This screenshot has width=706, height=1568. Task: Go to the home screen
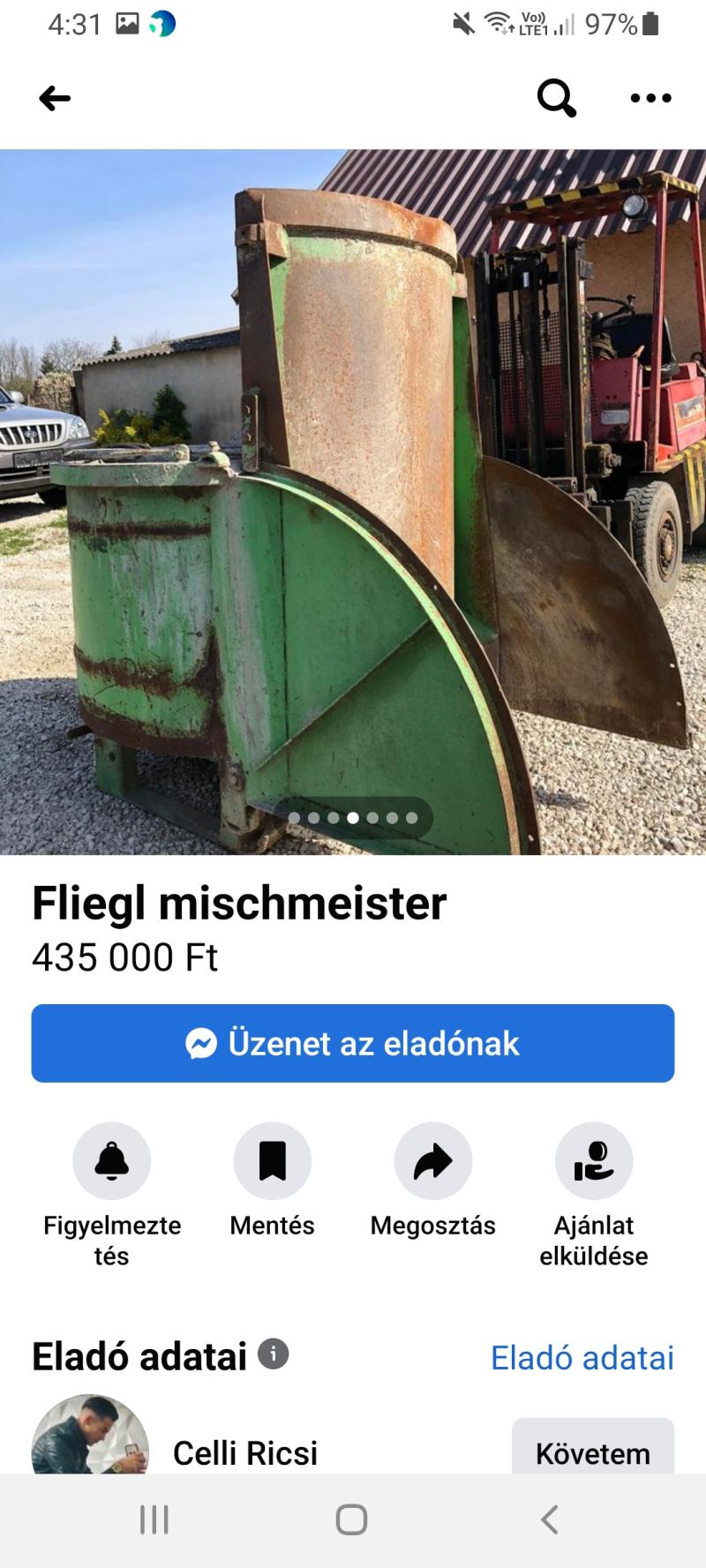(x=351, y=1519)
